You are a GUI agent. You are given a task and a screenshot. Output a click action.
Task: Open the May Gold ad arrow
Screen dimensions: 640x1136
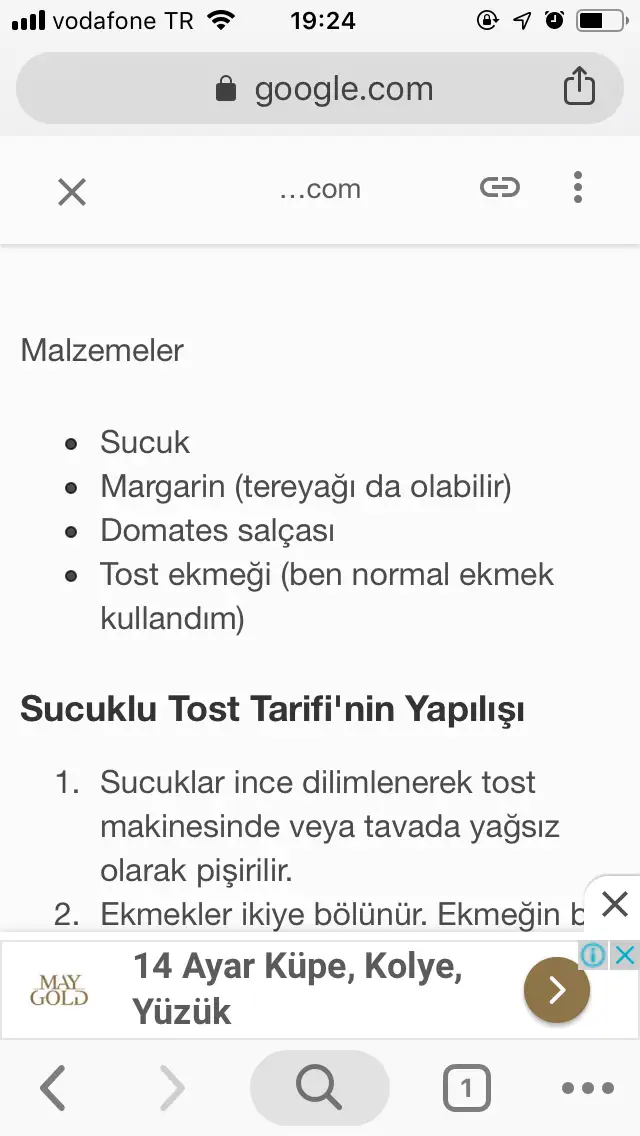coord(557,990)
